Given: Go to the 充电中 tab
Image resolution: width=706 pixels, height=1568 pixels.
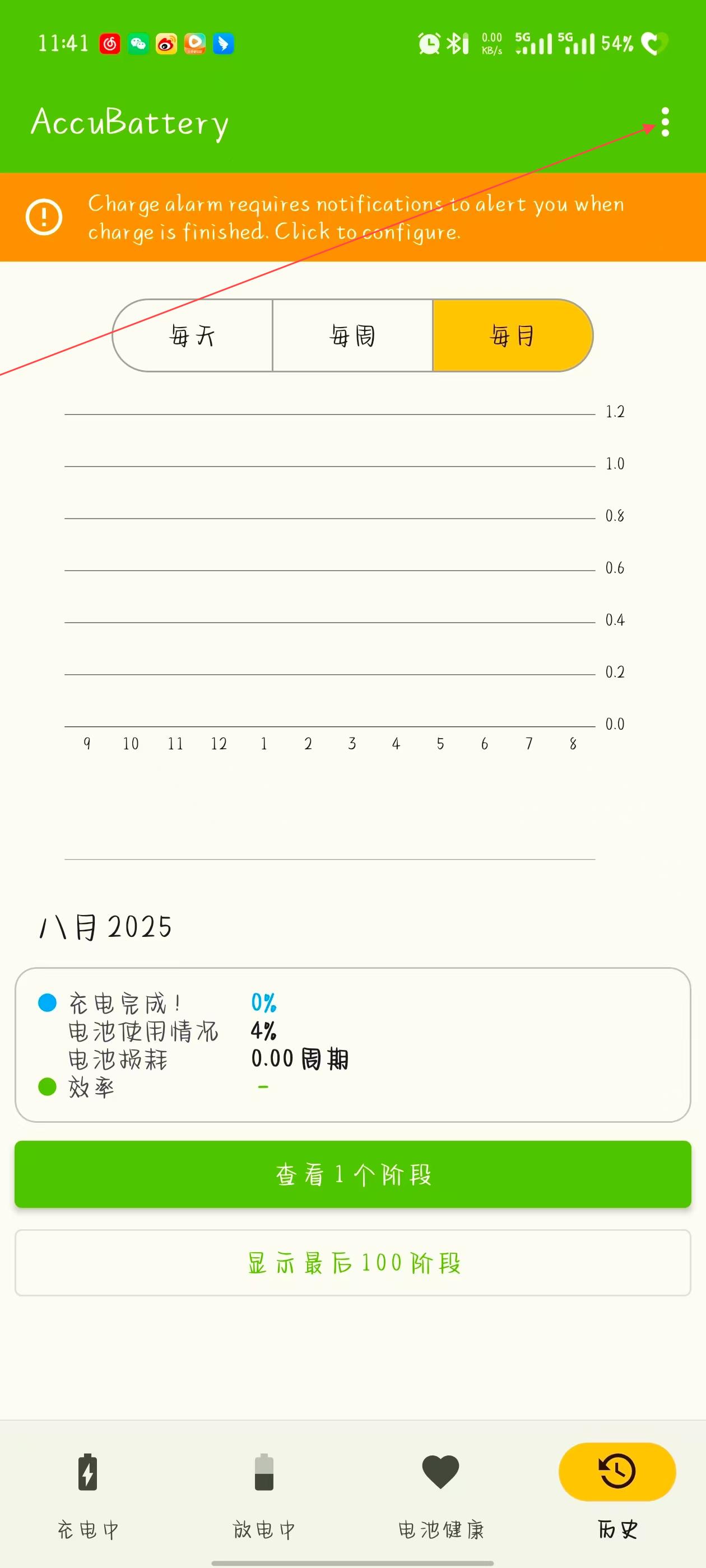Looking at the screenshot, I should pyautogui.click(x=88, y=1490).
